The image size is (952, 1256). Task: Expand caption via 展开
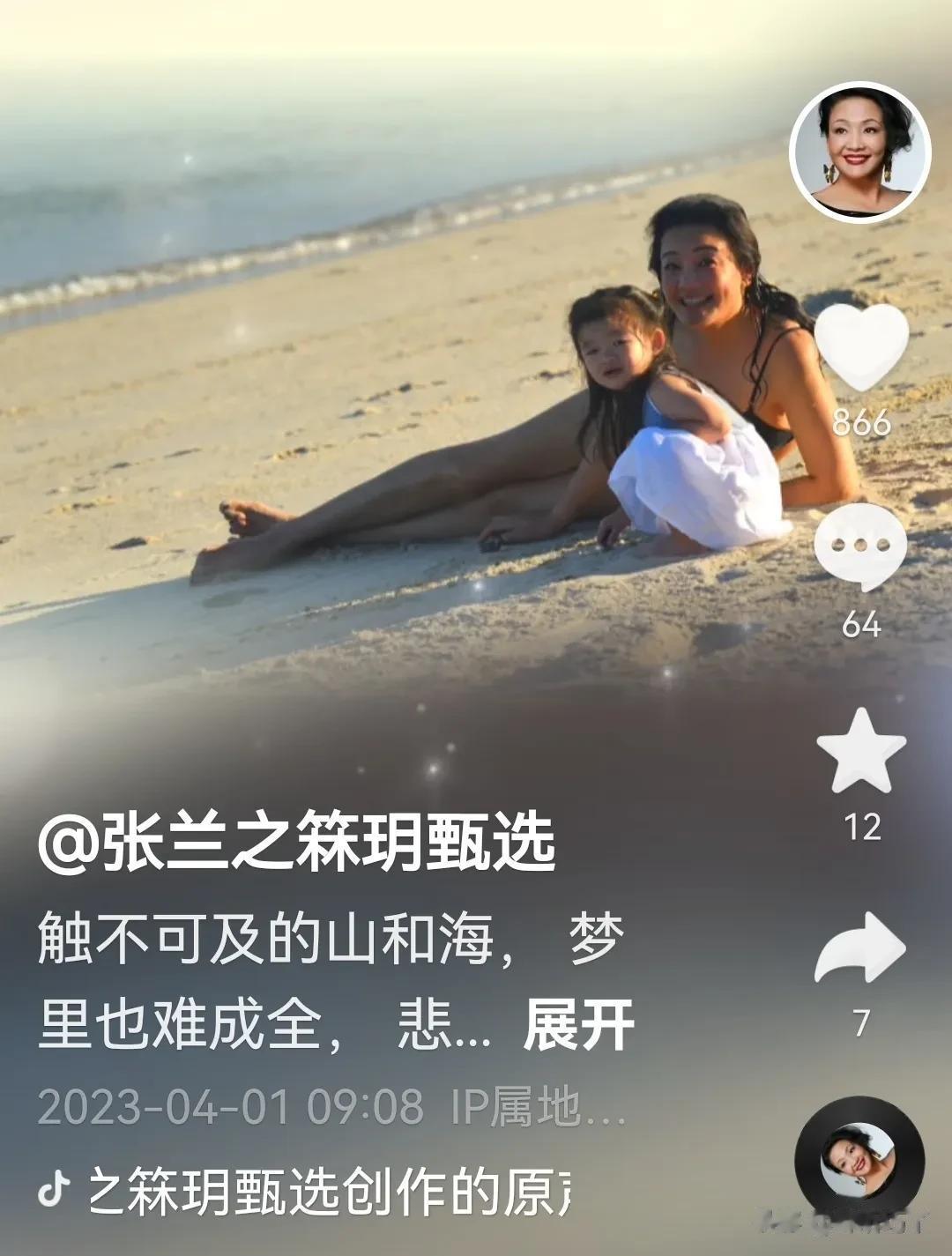click(578, 1026)
